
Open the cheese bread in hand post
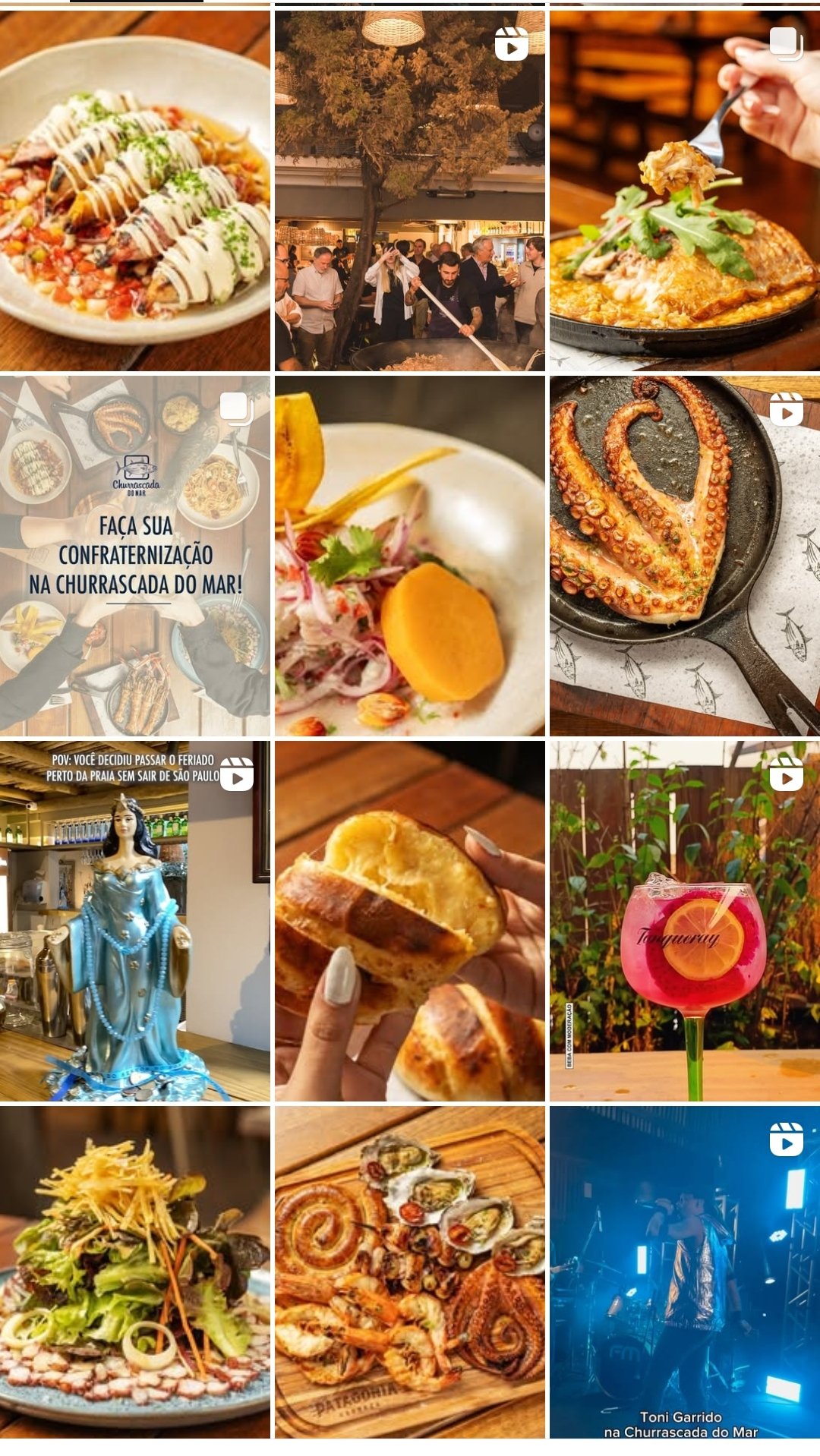[x=410, y=921]
